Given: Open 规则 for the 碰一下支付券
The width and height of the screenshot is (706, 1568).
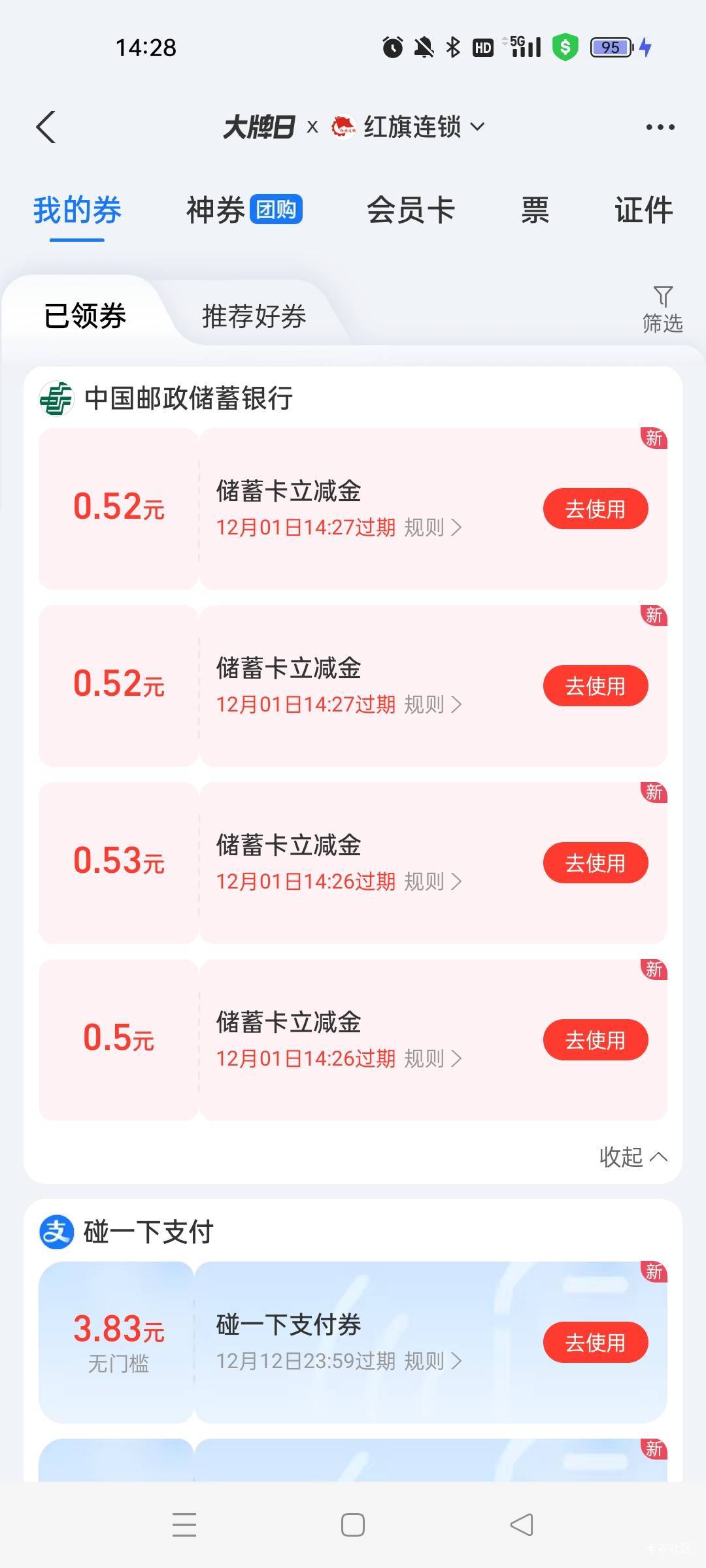Looking at the screenshot, I should (x=433, y=1361).
